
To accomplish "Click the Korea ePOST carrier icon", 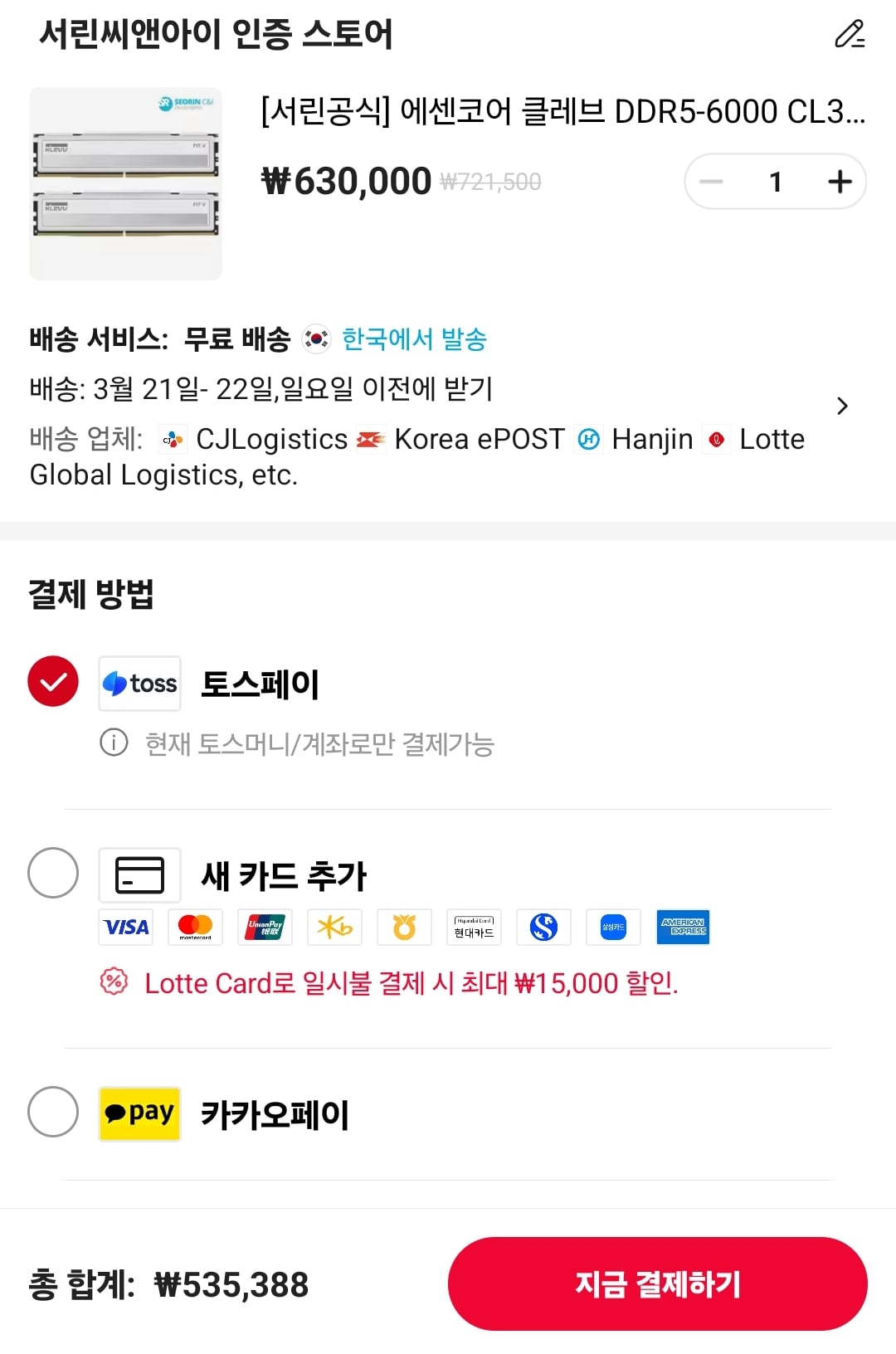I will (371, 438).
